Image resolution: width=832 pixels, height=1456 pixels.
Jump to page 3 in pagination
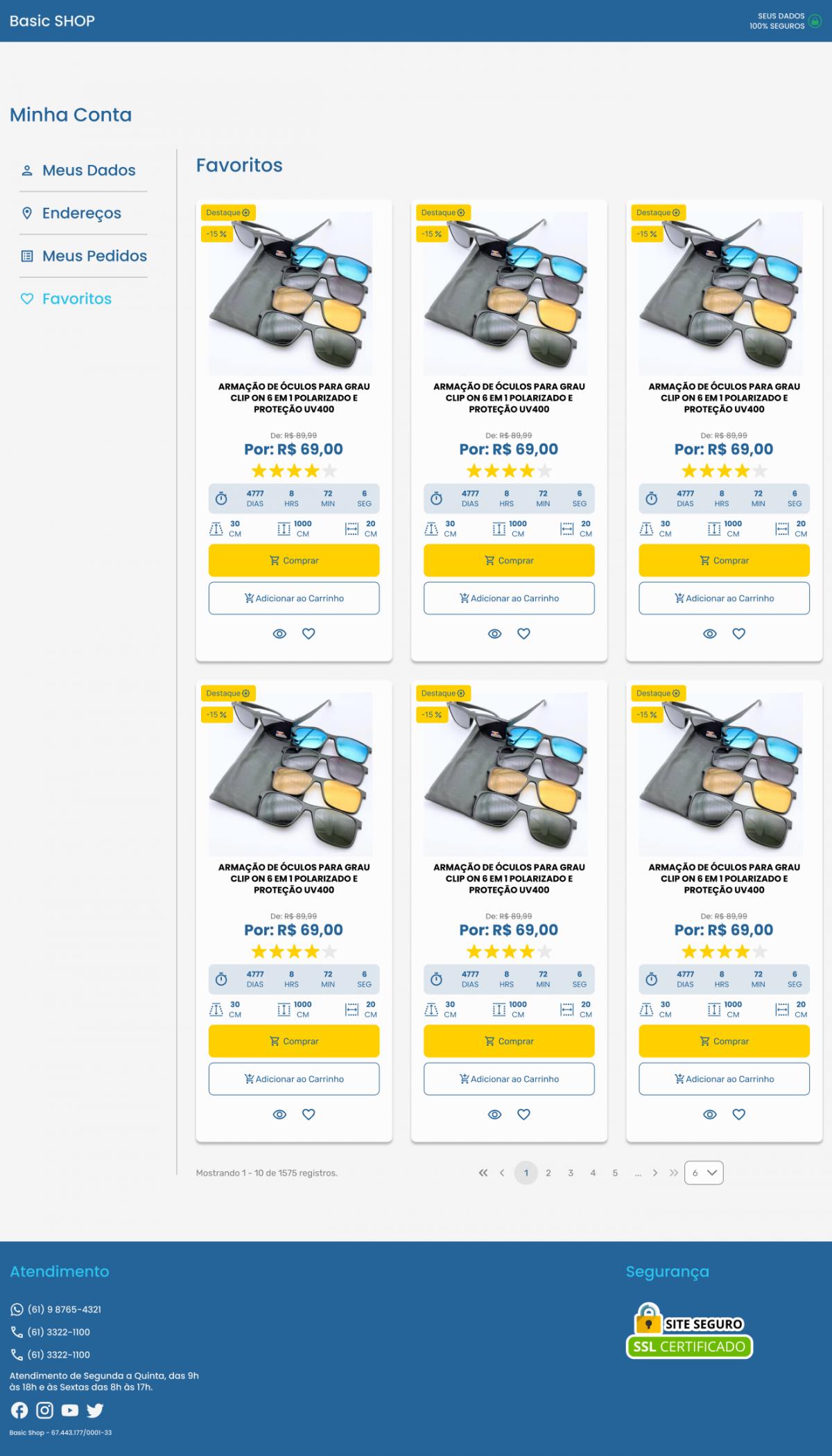[x=570, y=1173]
